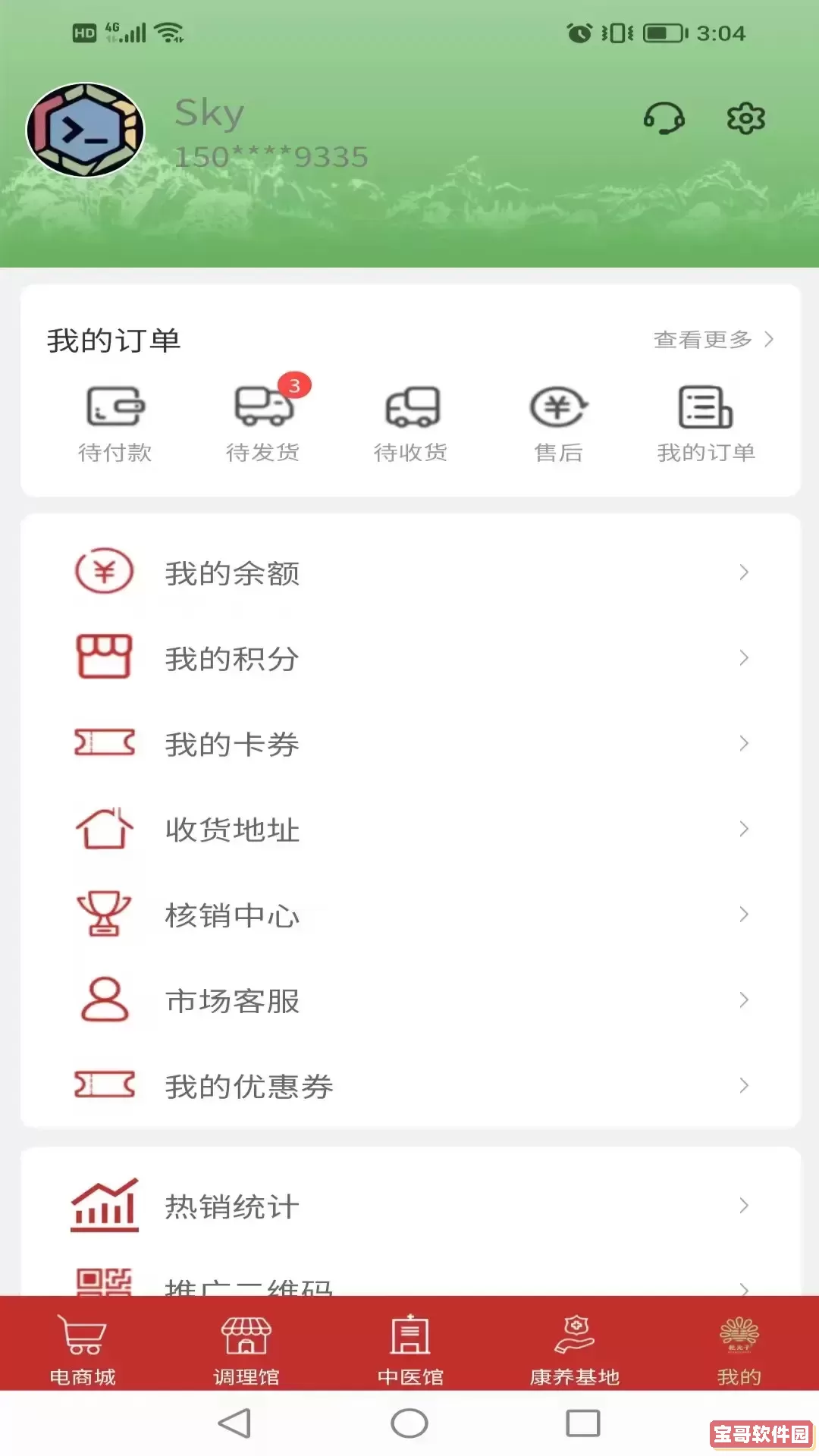
Task: Expand 我的积分 row chevron
Action: (x=742, y=659)
